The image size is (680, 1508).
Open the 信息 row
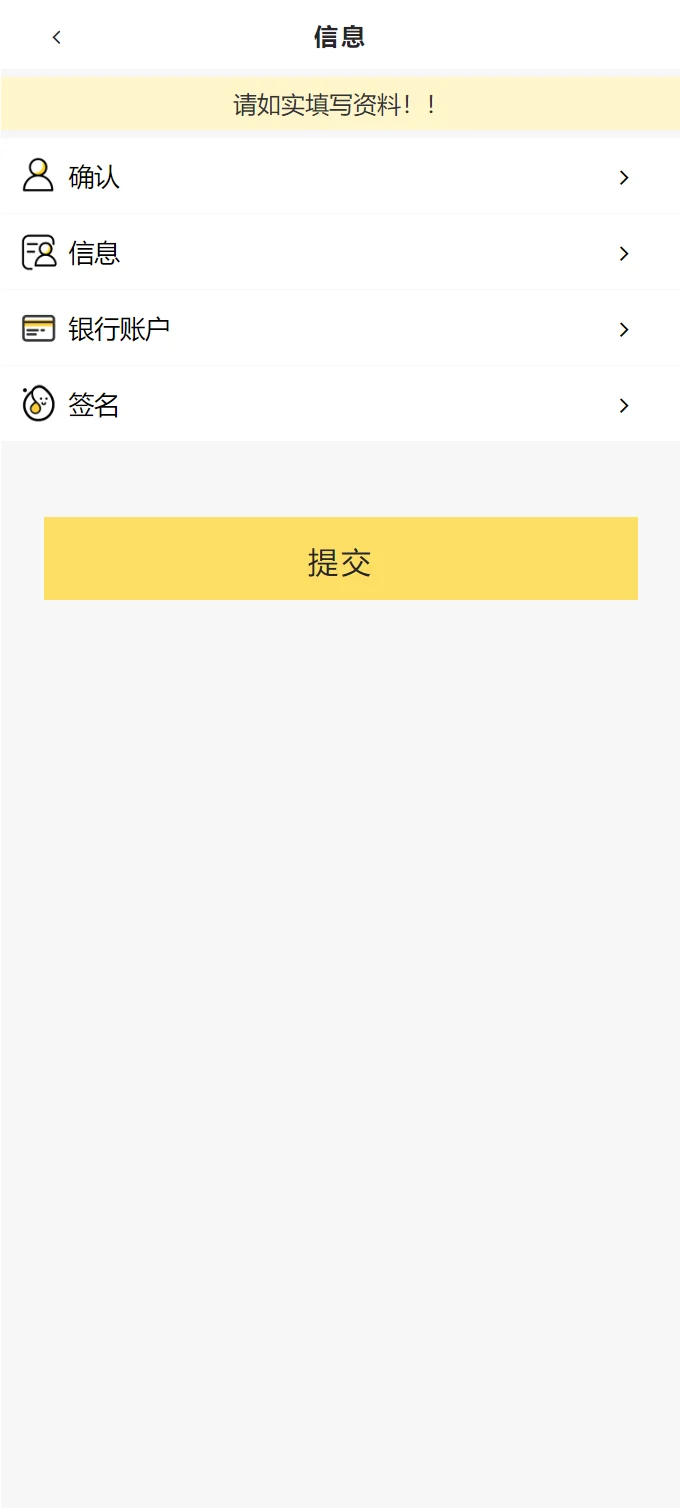coord(340,254)
